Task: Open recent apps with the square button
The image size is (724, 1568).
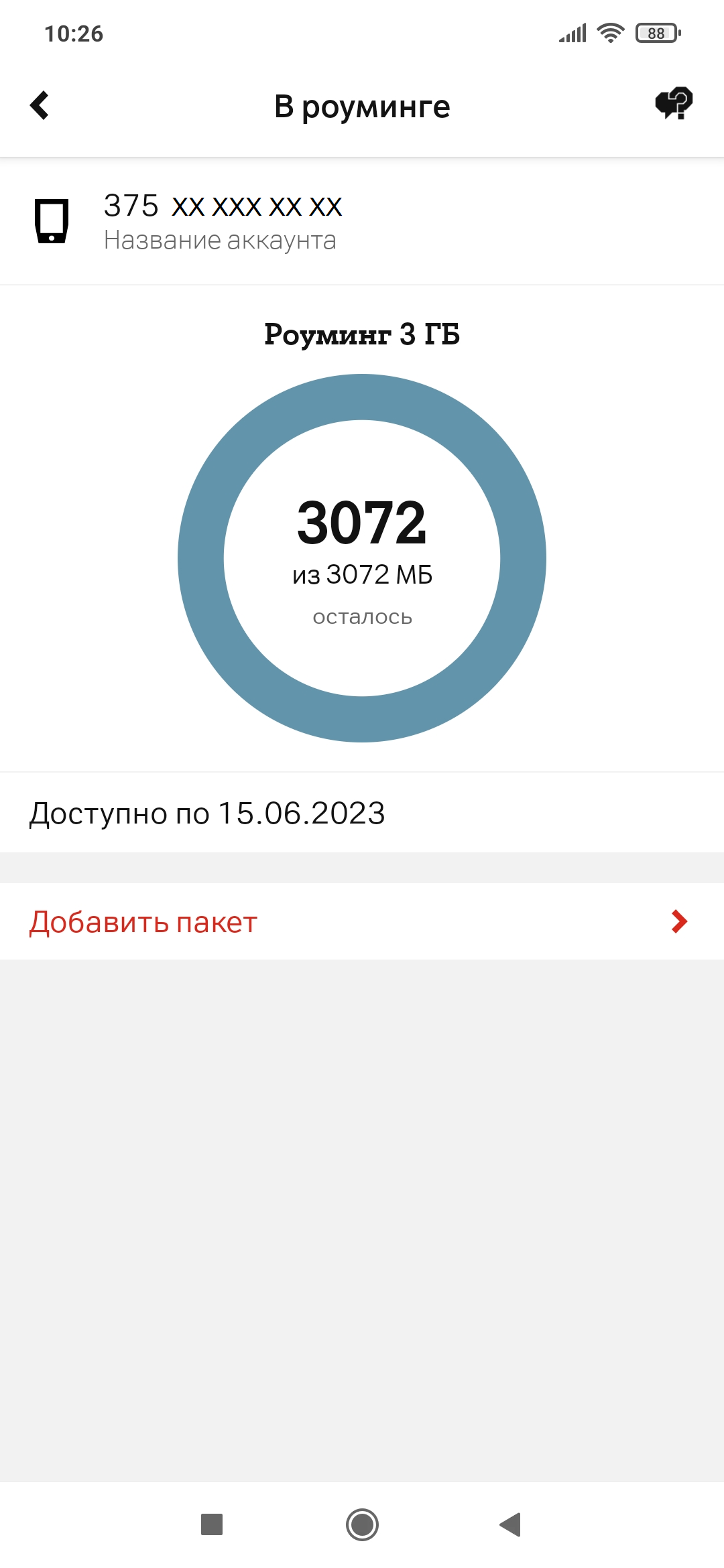Action: tap(212, 1524)
